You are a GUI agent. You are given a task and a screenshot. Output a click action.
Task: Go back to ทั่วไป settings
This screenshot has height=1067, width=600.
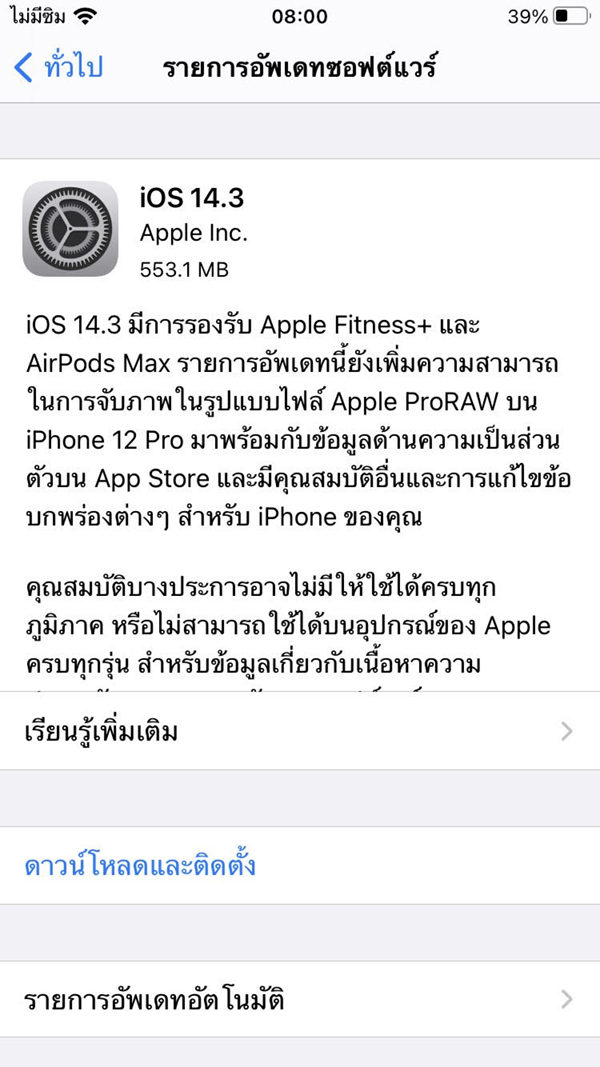click(x=58, y=68)
